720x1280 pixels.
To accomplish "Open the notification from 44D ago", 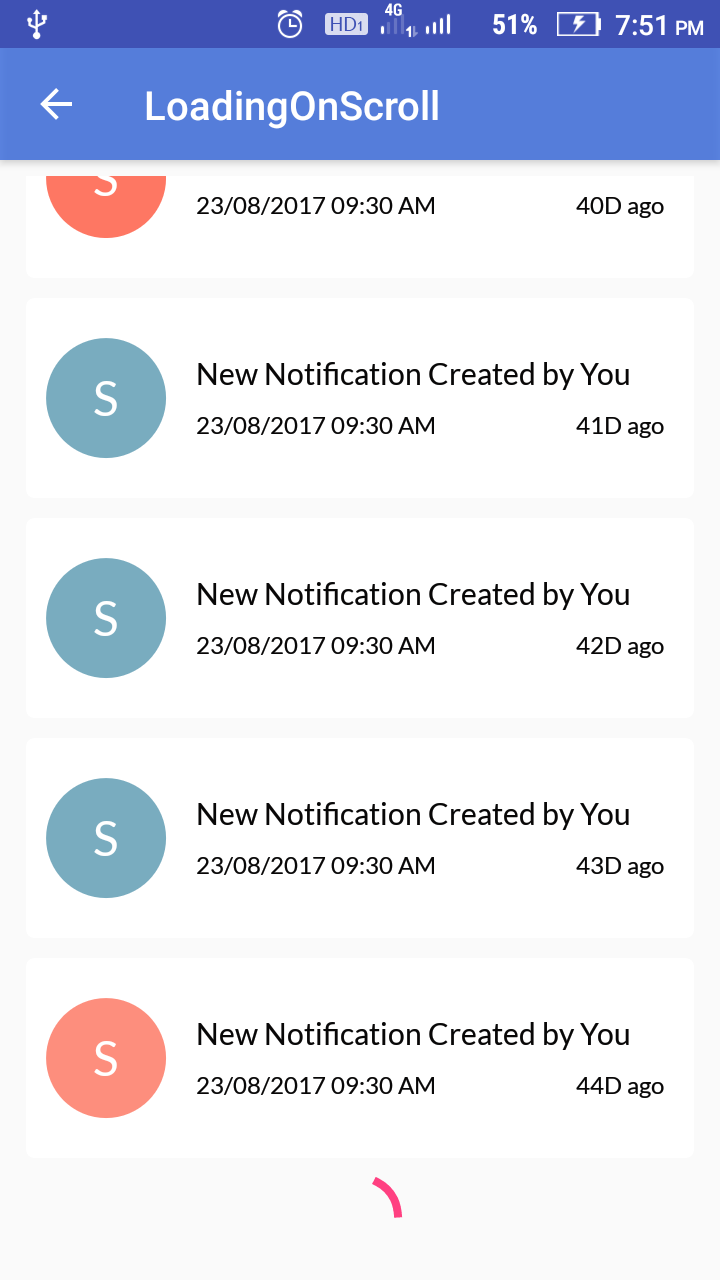I will coord(360,1058).
